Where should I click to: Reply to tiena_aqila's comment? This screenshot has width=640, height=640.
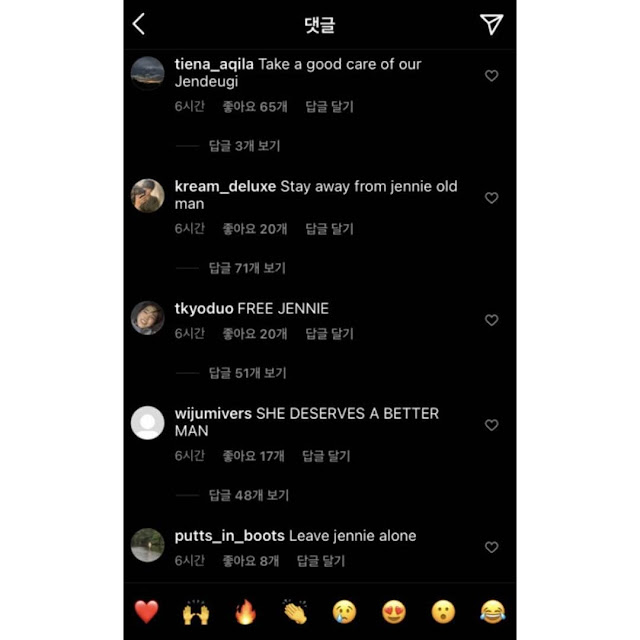pos(329,107)
